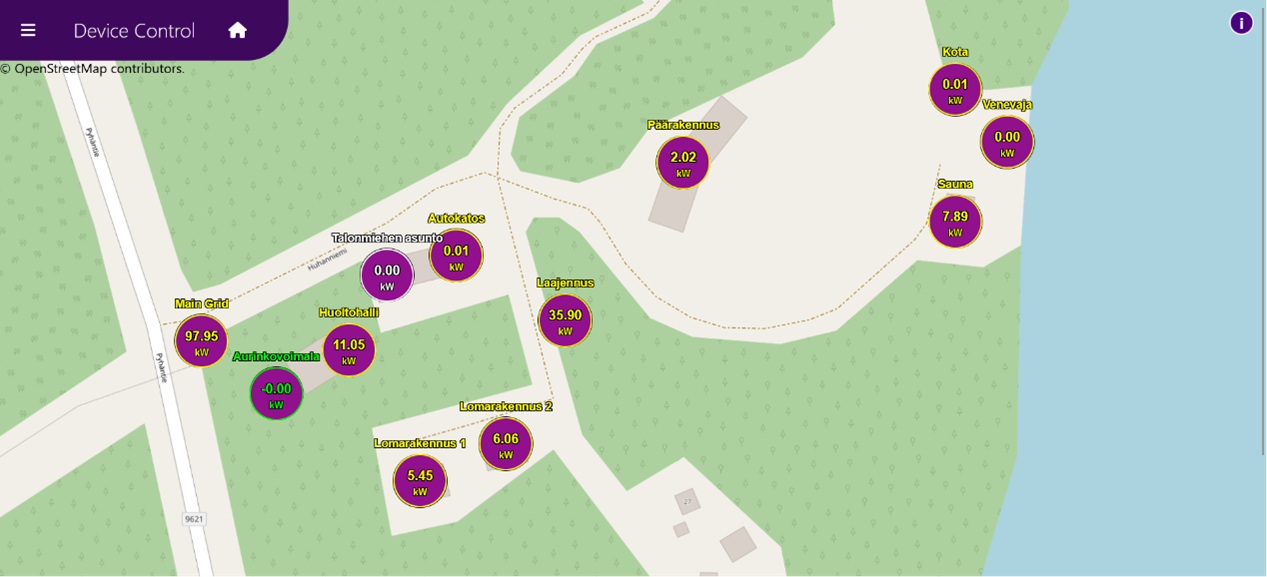Screen dimensions: 1267x577
Task: Open the info button
Action: pos(1241,23)
